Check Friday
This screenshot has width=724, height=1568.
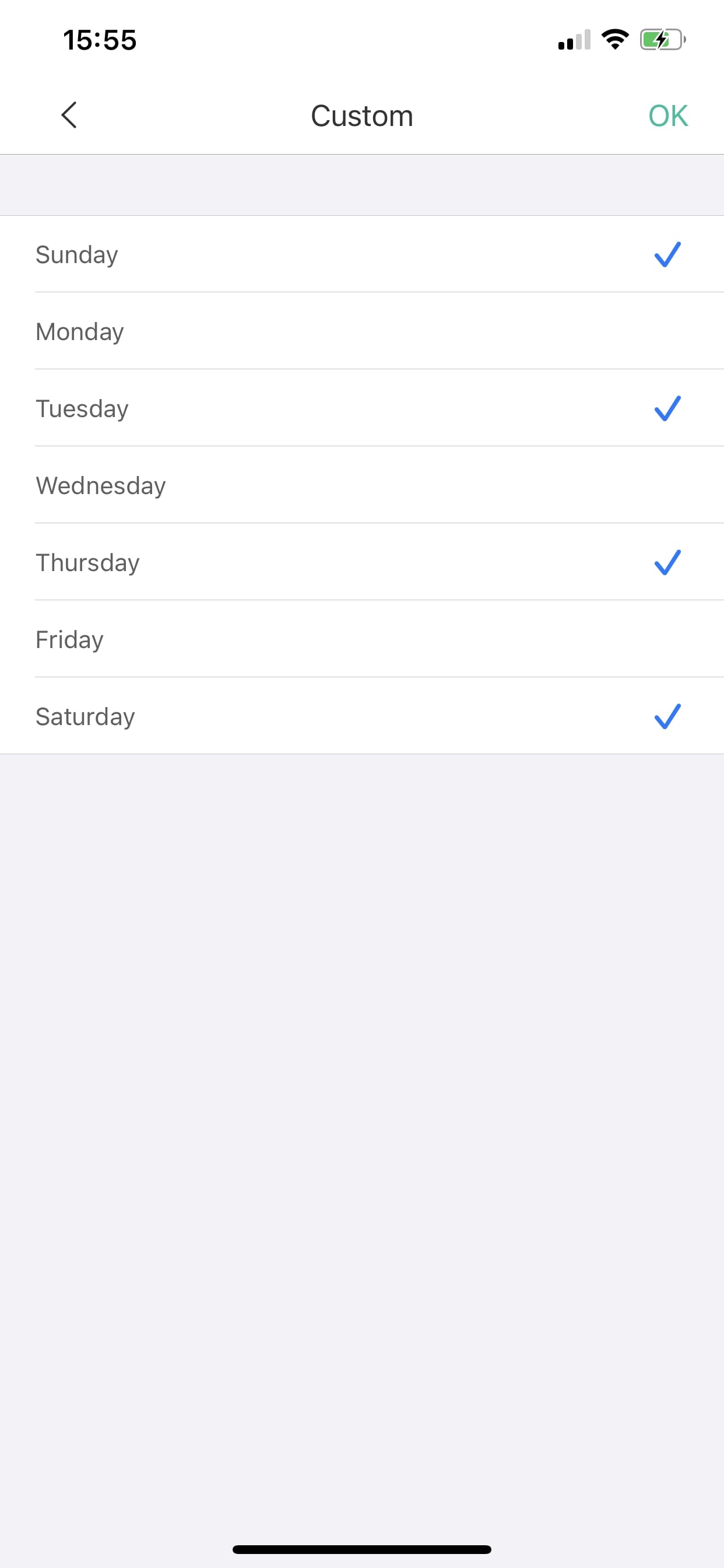(x=362, y=639)
